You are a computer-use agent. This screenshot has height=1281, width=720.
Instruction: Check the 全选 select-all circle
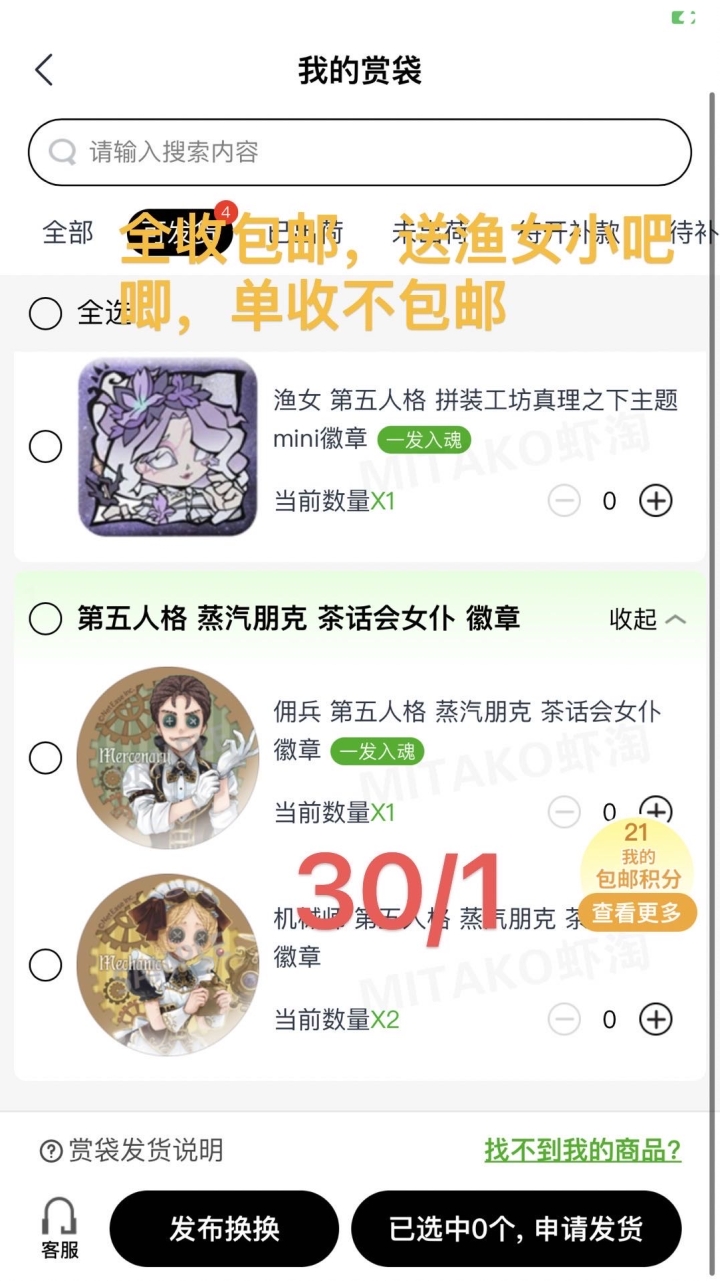click(x=45, y=314)
